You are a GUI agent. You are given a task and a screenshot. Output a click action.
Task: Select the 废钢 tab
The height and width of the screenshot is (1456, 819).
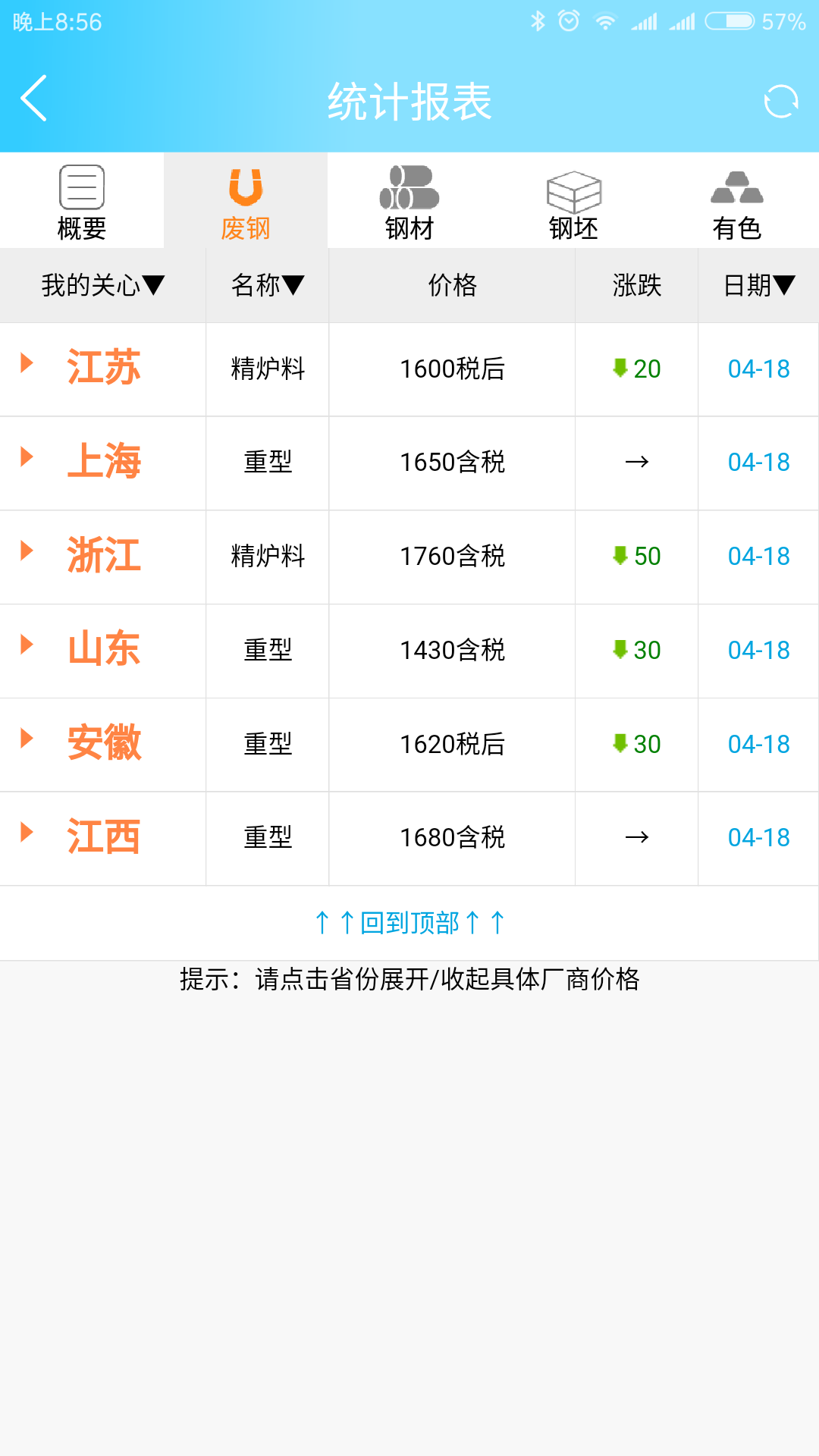[x=246, y=201]
